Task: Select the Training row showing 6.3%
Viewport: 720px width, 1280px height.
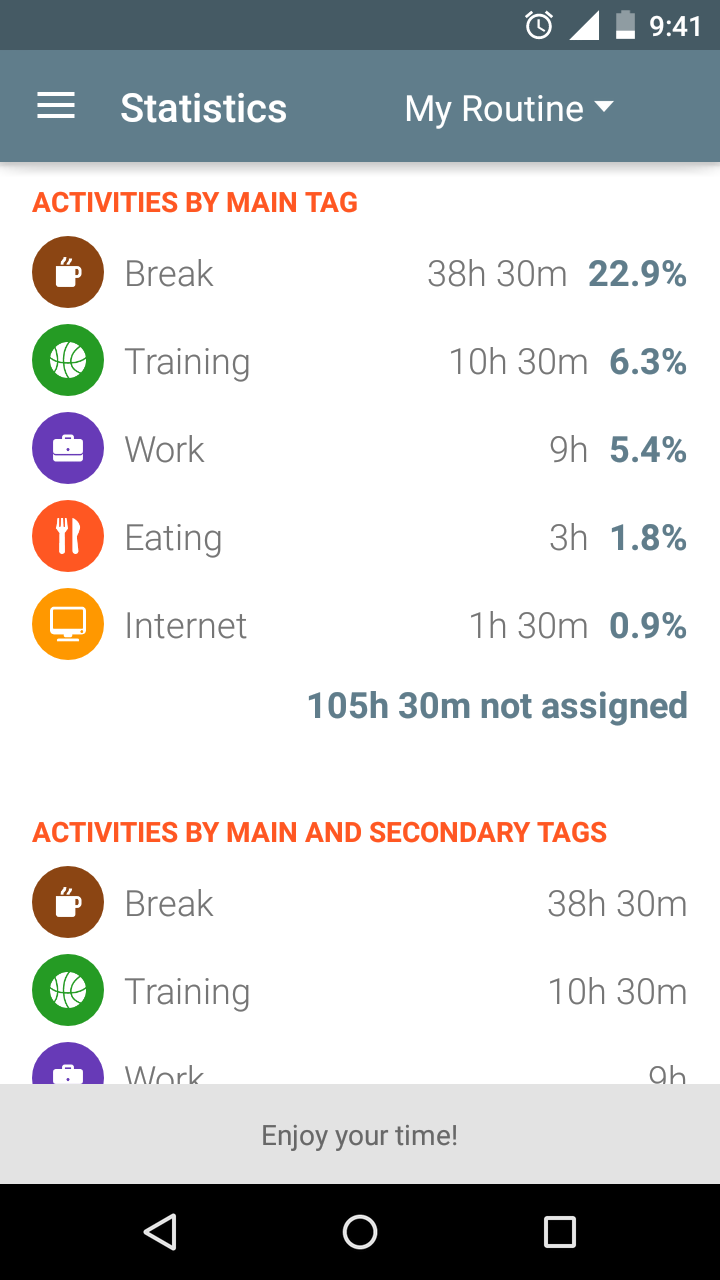Action: 360,361
